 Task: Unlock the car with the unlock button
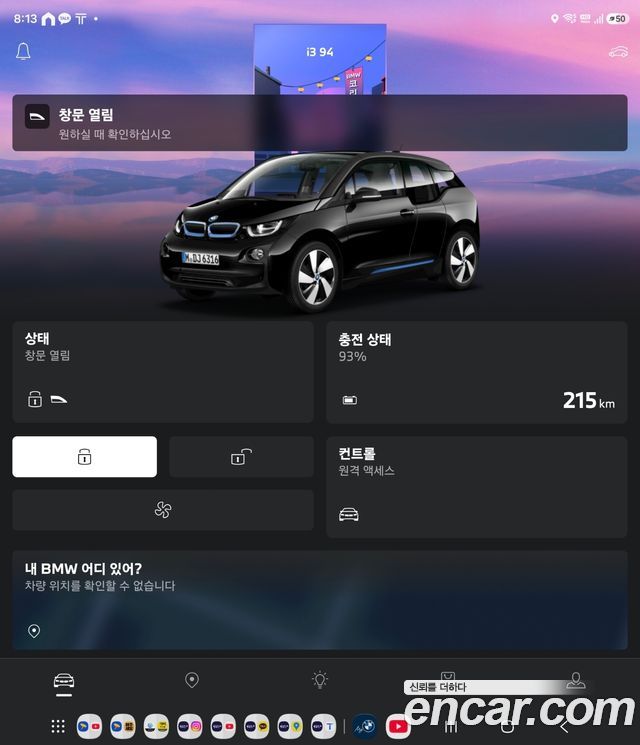point(241,457)
